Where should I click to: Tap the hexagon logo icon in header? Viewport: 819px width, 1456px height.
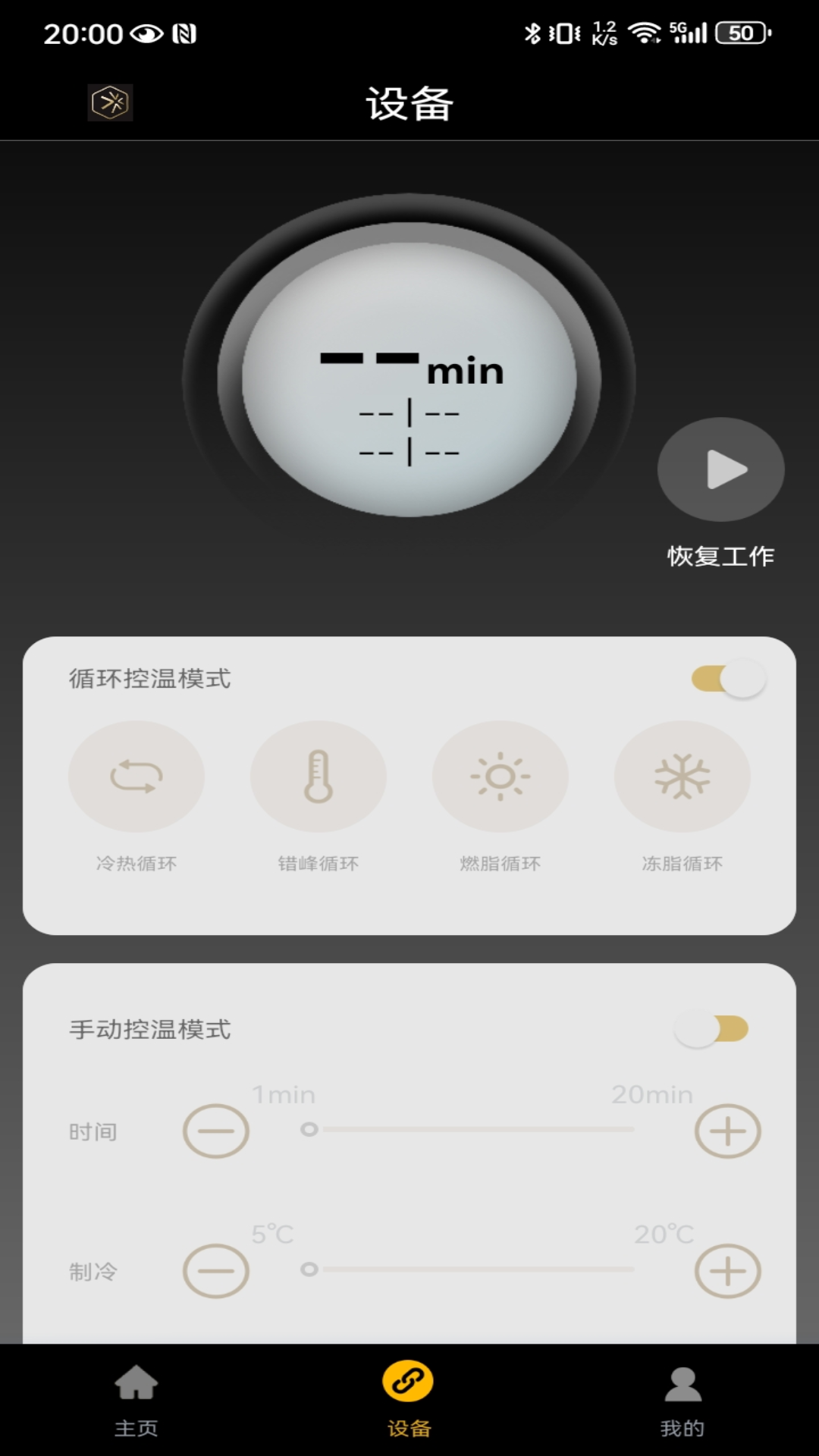[x=111, y=102]
